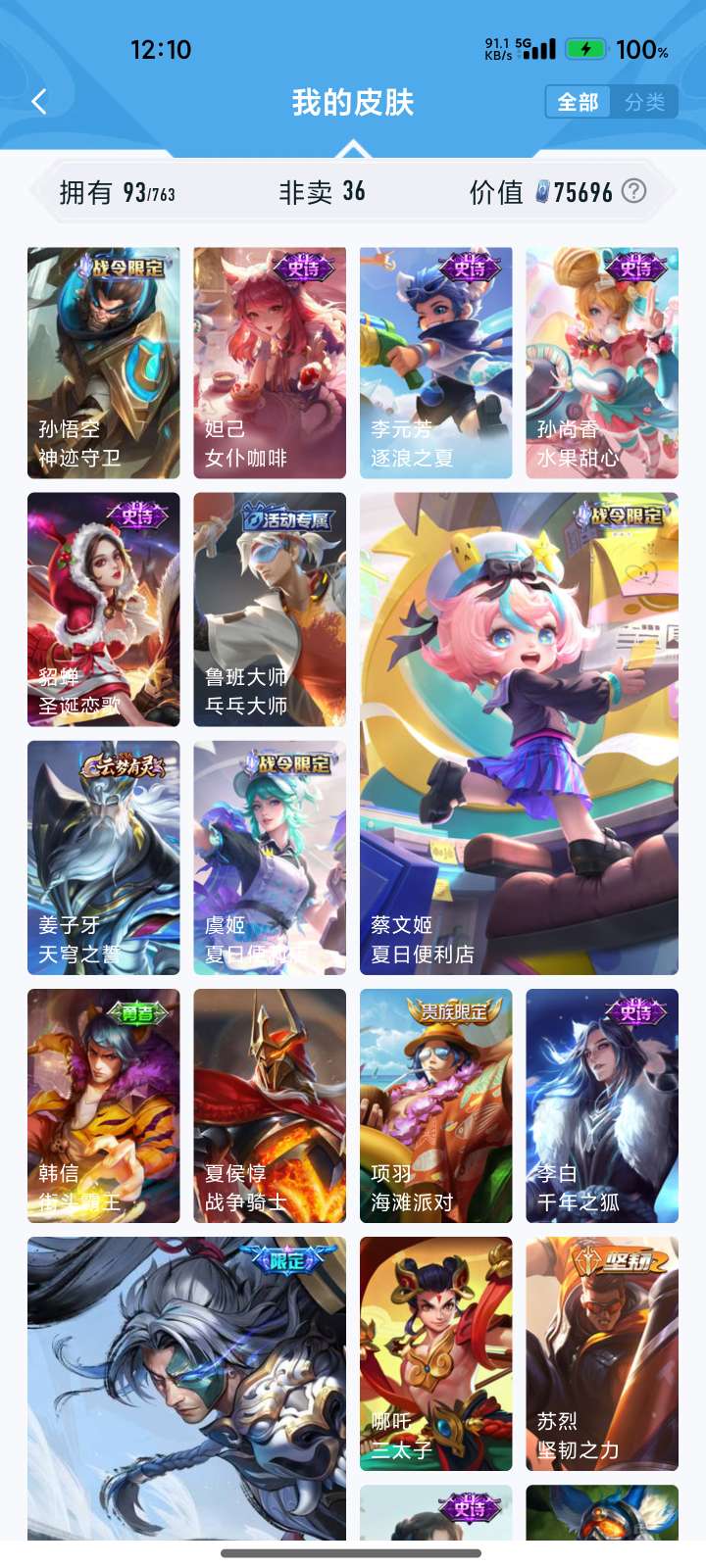View 李元芳 逐浪之夏 skin
The image size is (706, 1568).
[x=435, y=363]
